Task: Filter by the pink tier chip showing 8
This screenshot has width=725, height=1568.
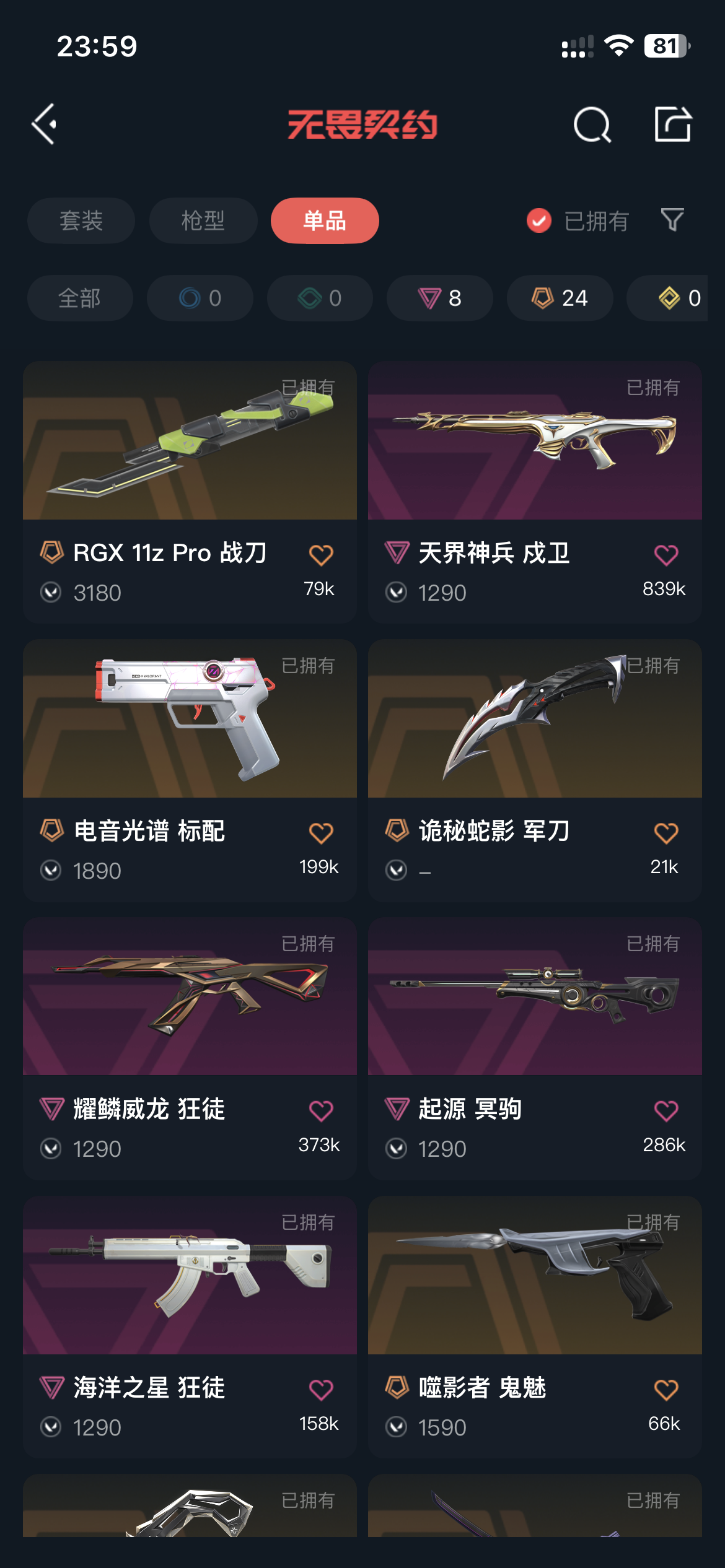Action: pyautogui.click(x=440, y=298)
